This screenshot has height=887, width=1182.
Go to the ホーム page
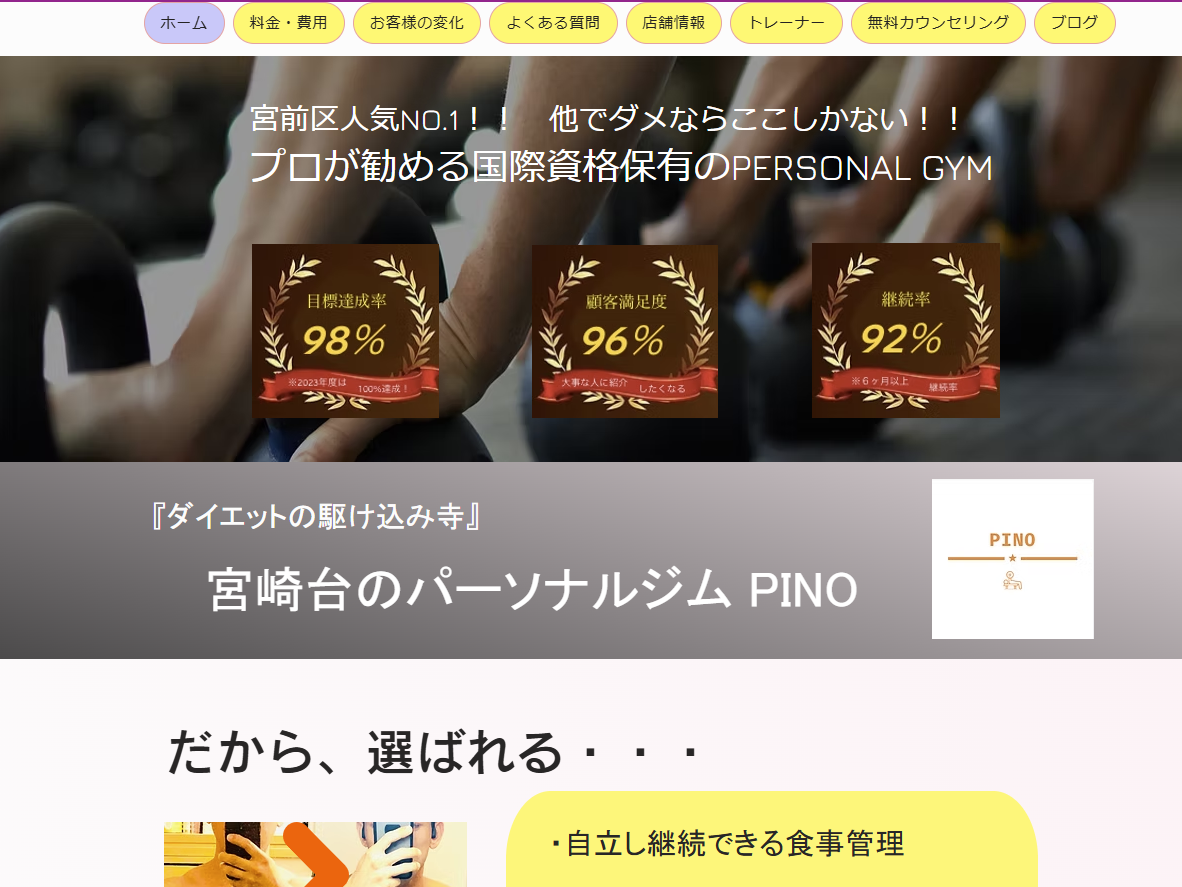point(184,23)
